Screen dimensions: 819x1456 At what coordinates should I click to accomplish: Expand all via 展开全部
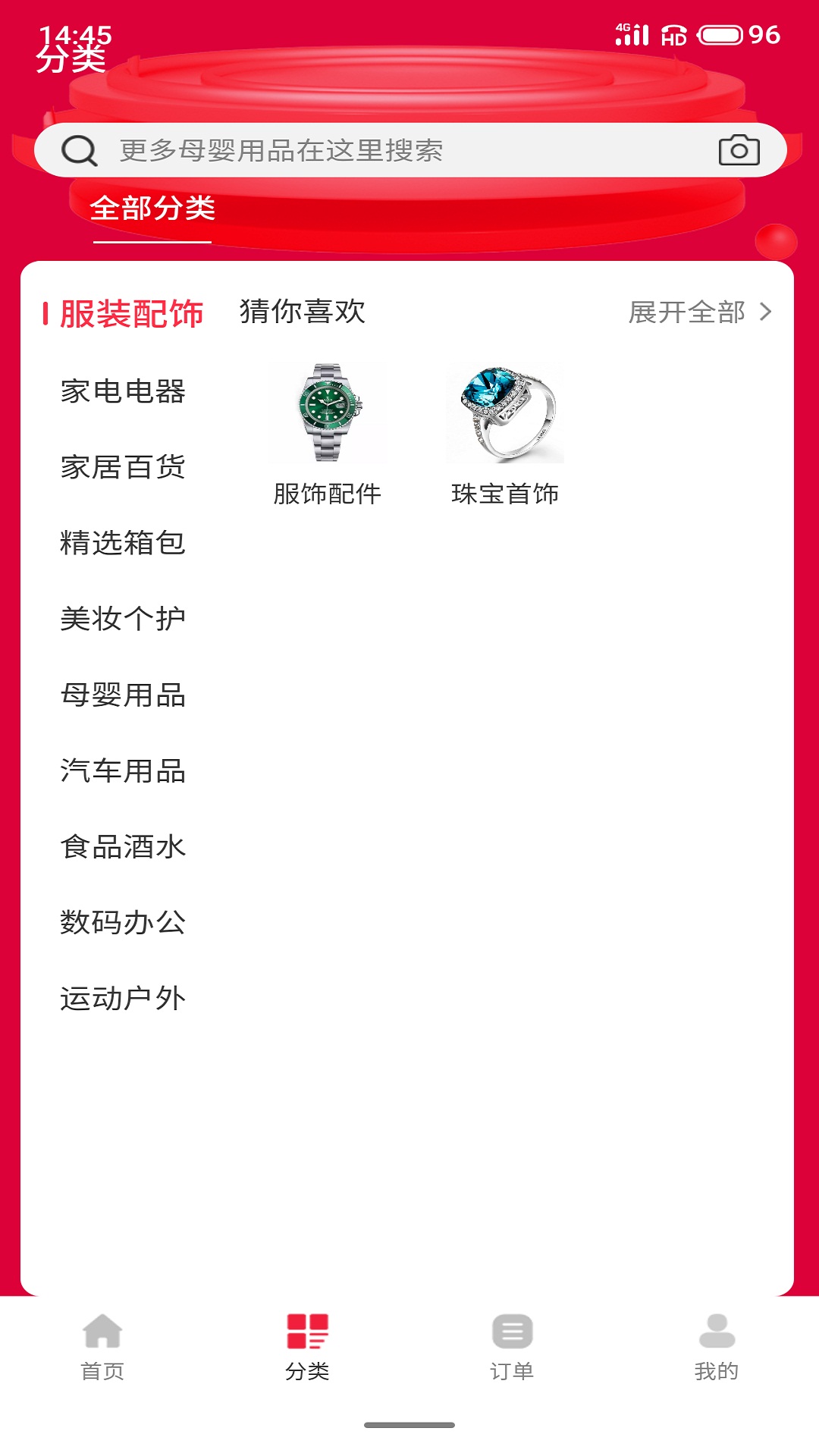click(699, 312)
